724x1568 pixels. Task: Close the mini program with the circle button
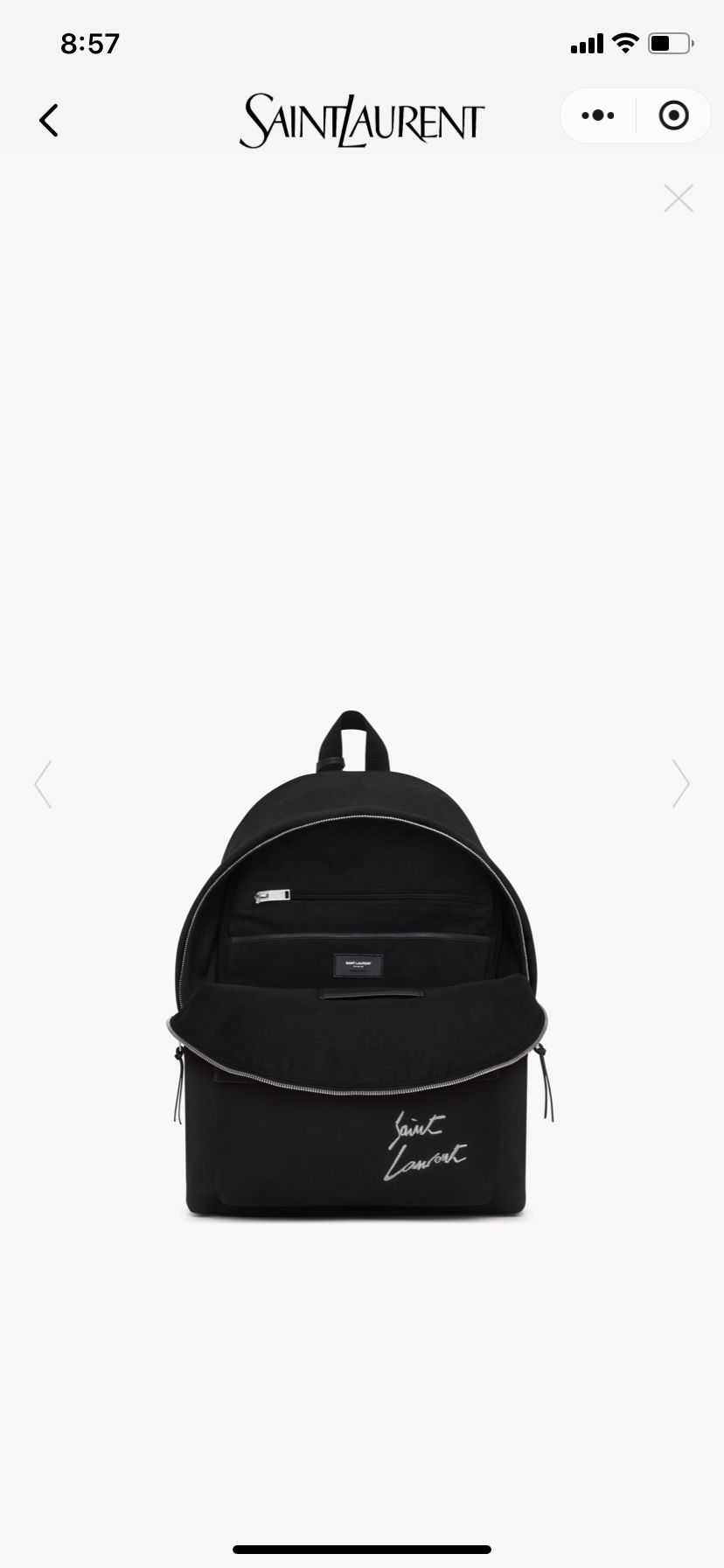coord(673,115)
